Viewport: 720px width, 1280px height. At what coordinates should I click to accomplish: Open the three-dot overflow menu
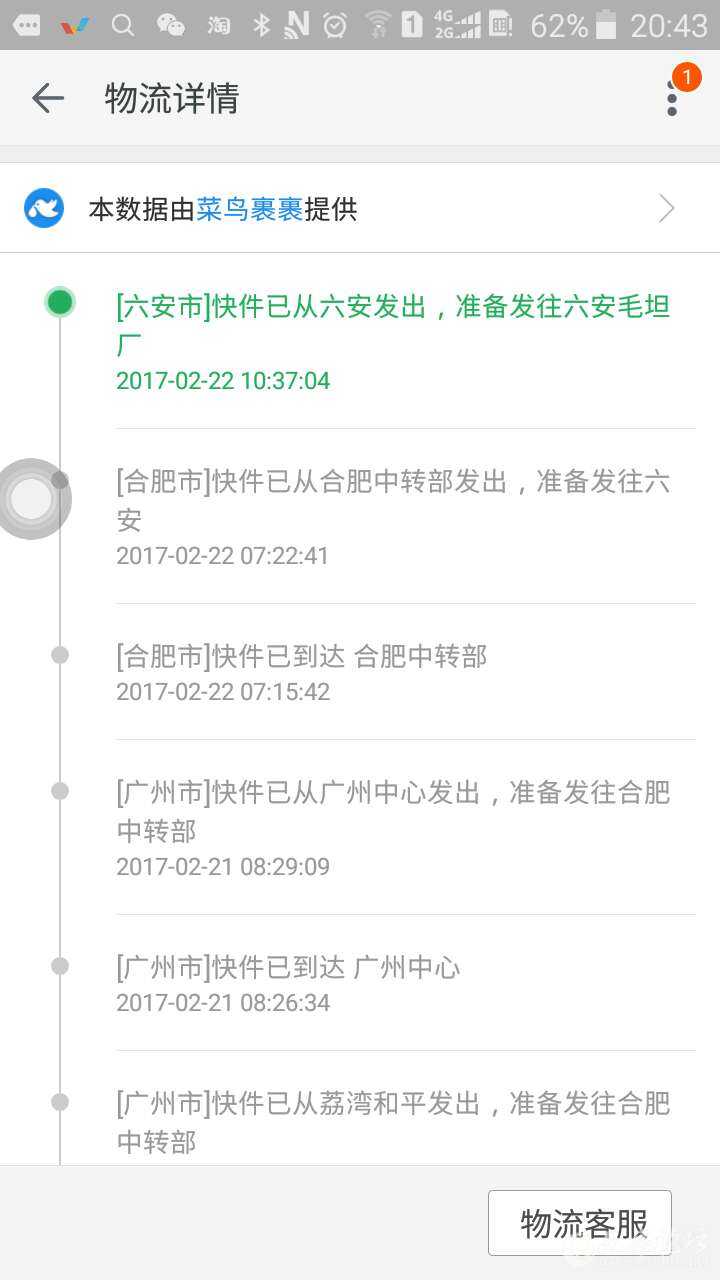point(672,98)
